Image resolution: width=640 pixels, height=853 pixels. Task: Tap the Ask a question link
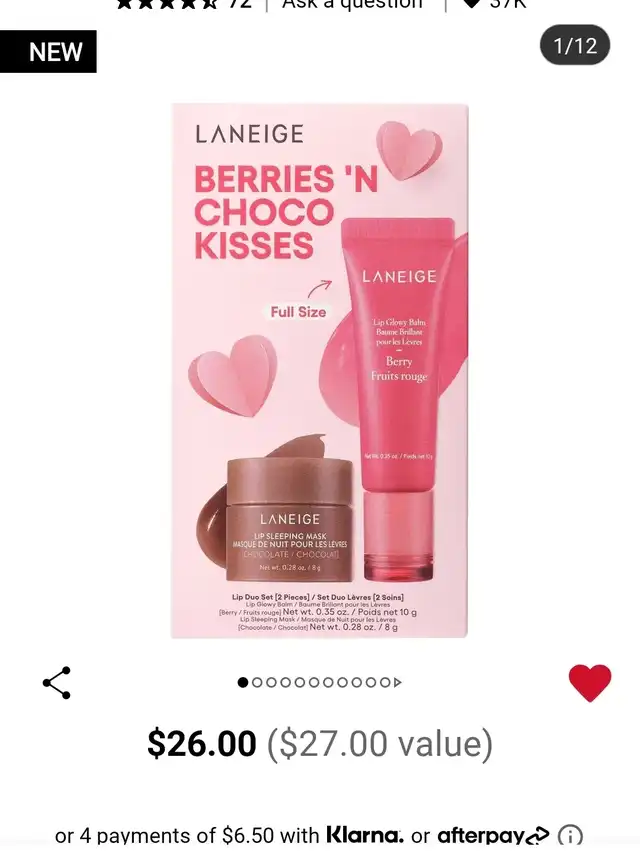[352, 4]
